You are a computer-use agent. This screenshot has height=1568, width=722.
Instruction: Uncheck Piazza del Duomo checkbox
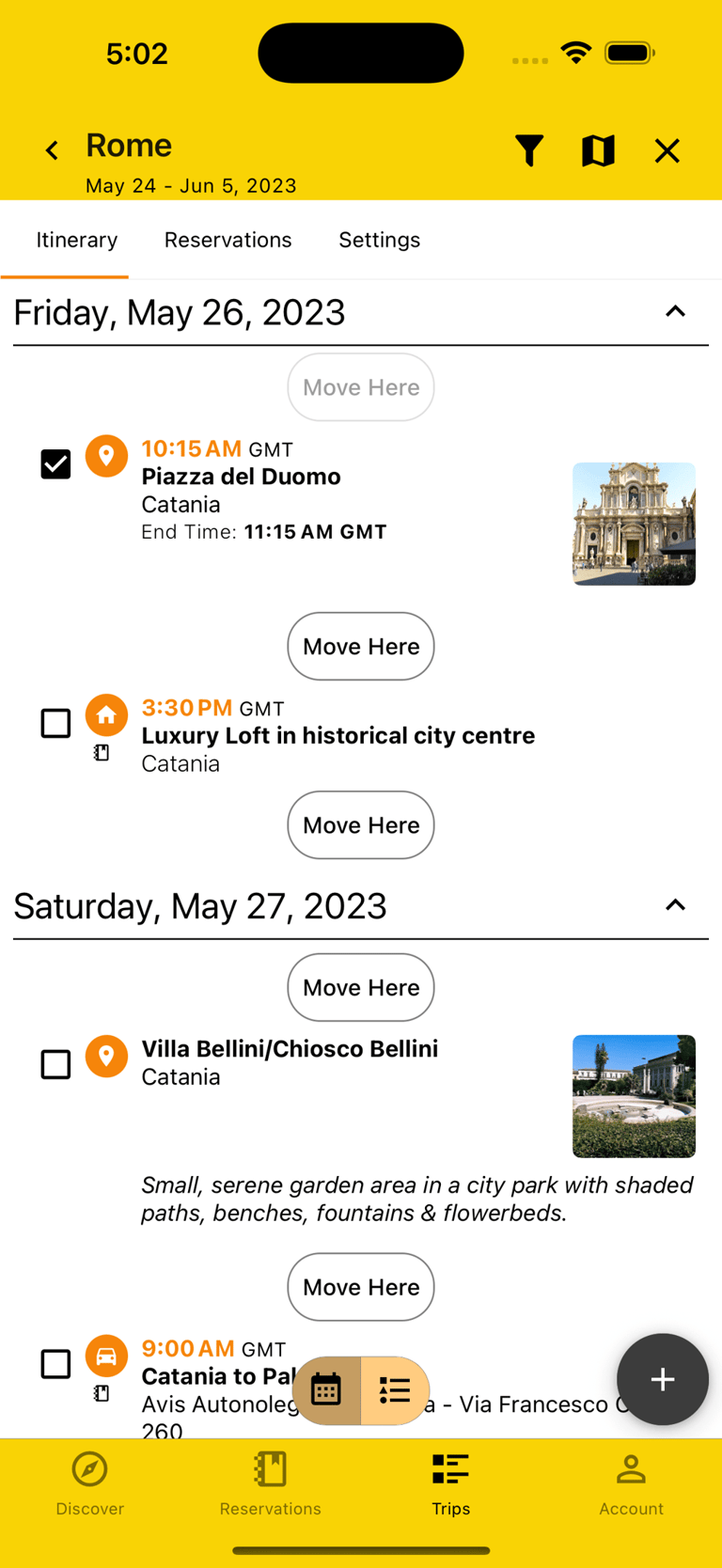(55, 464)
